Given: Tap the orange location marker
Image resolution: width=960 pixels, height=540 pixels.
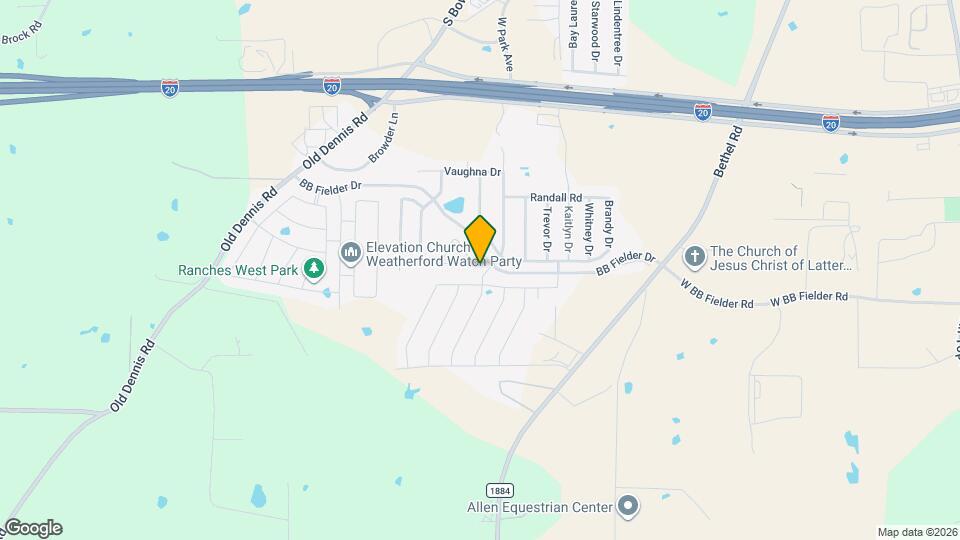Looking at the screenshot, I should (480, 239).
